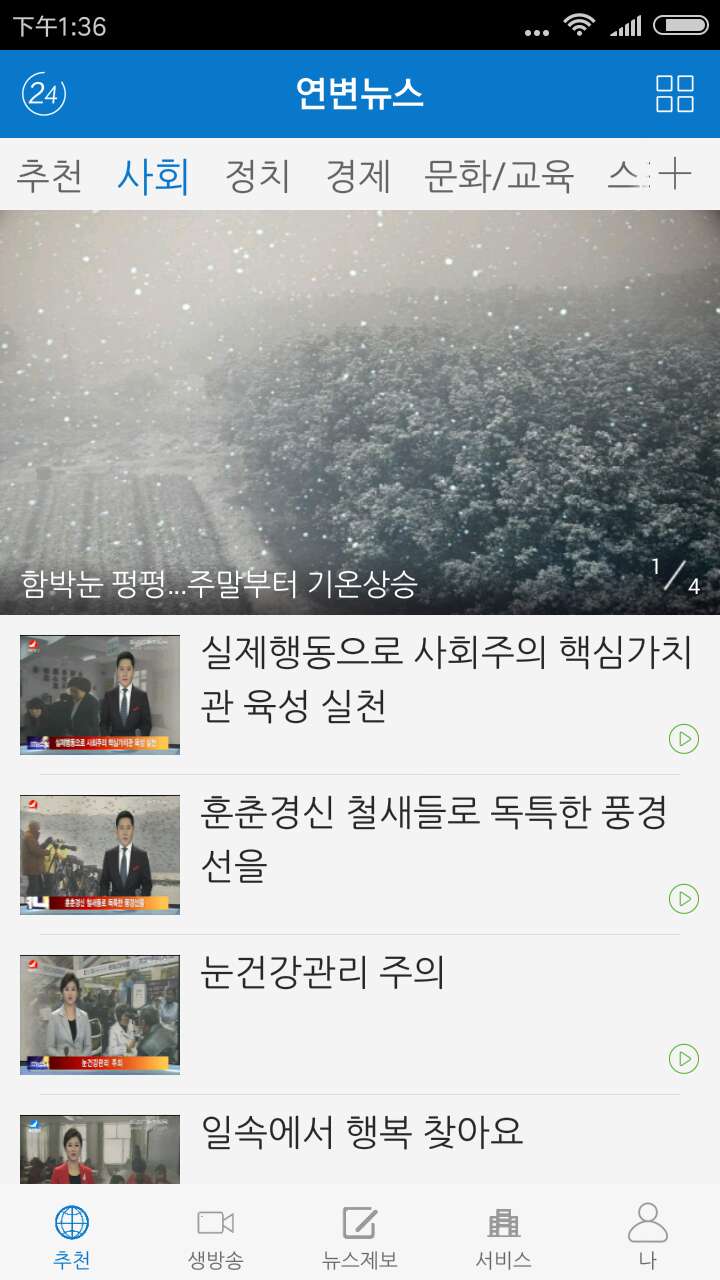The width and height of the screenshot is (720, 1280).
Task: Select the 정치 category tab
Action: [257, 176]
